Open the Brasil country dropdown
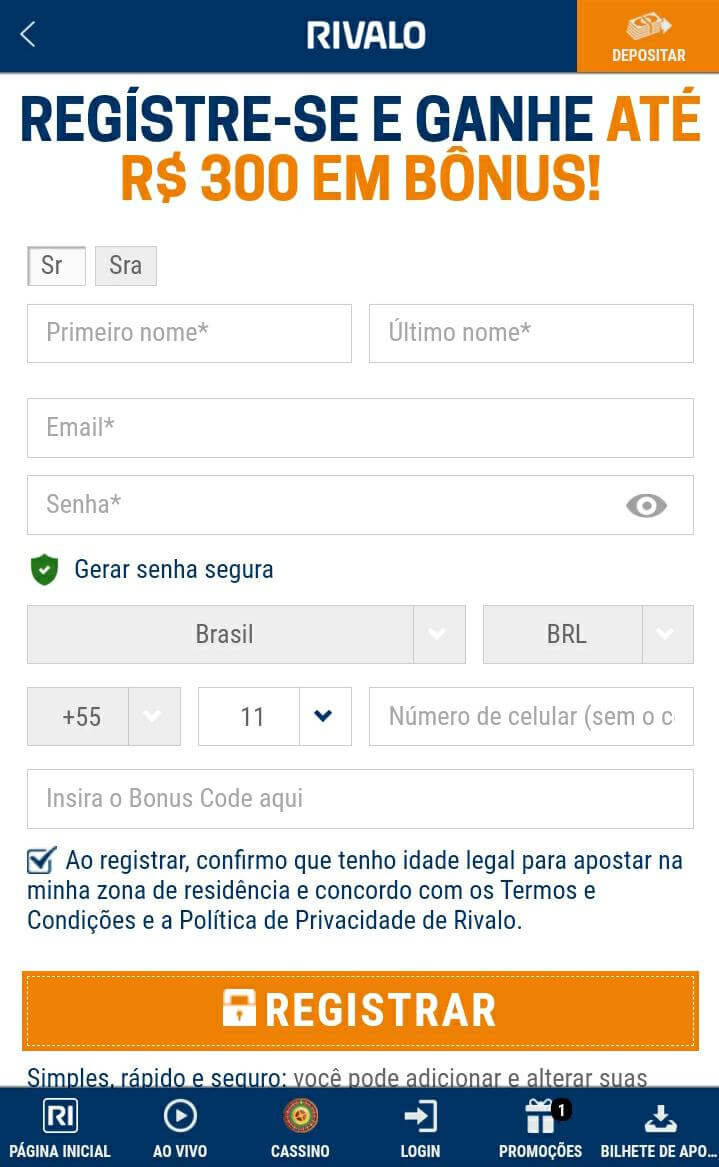Image resolution: width=719 pixels, height=1167 pixels. click(x=246, y=634)
